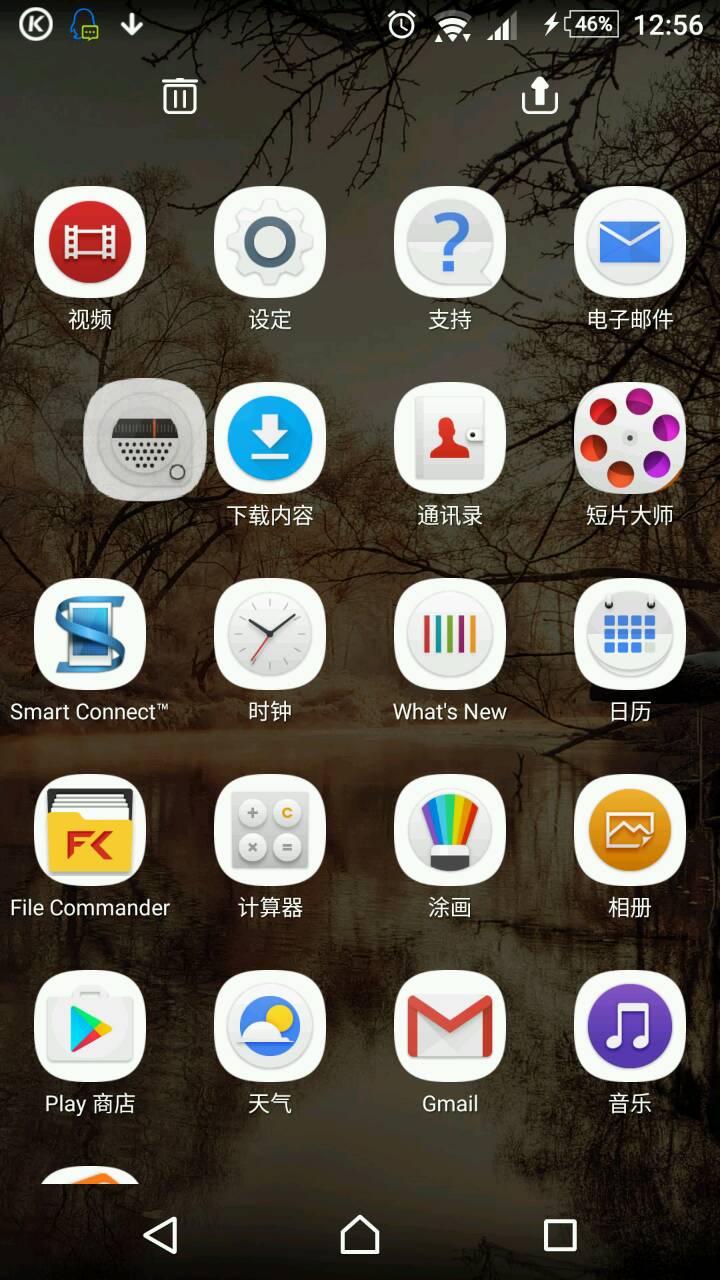
Task: Launch 短片大师 movie creator
Action: (x=630, y=438)
